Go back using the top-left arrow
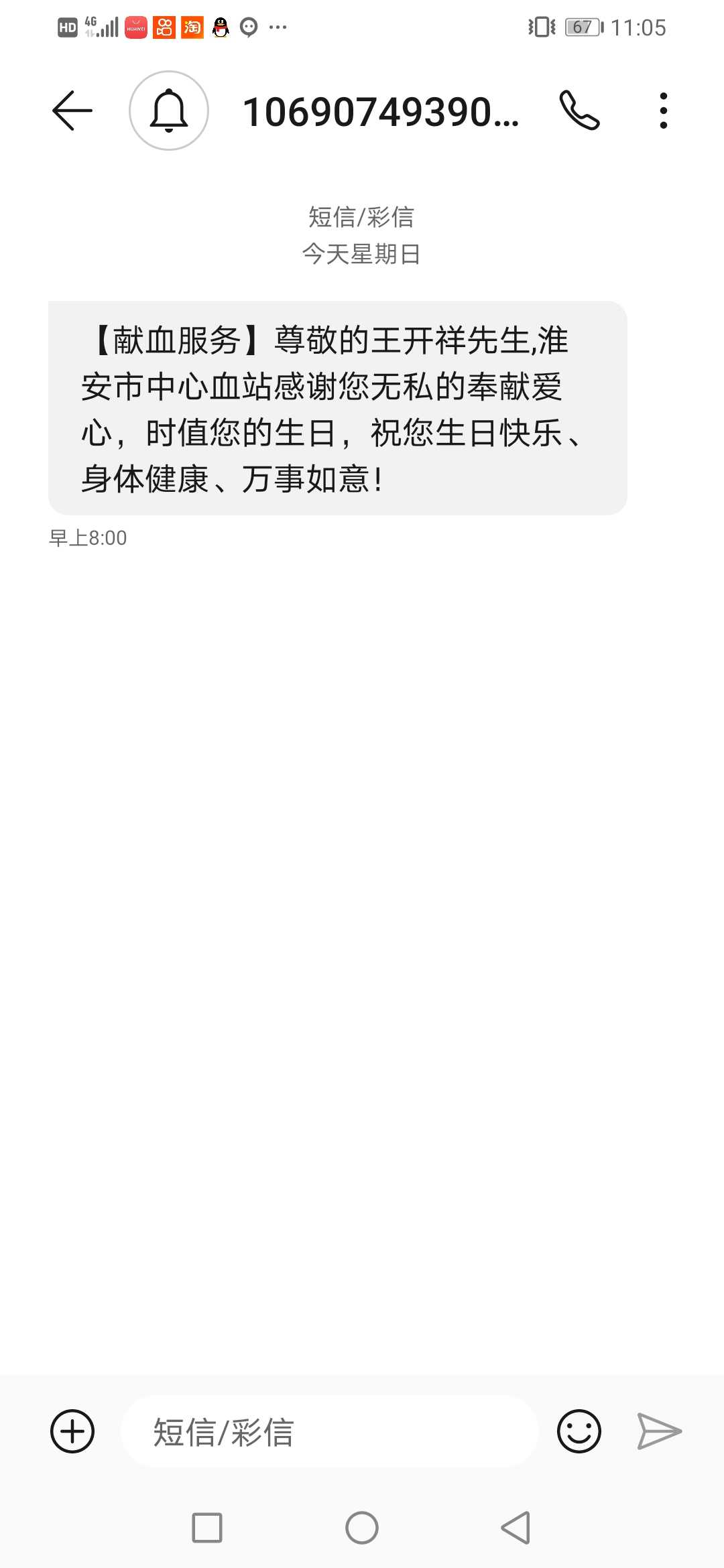724x1568 pixels. point(72,111)
